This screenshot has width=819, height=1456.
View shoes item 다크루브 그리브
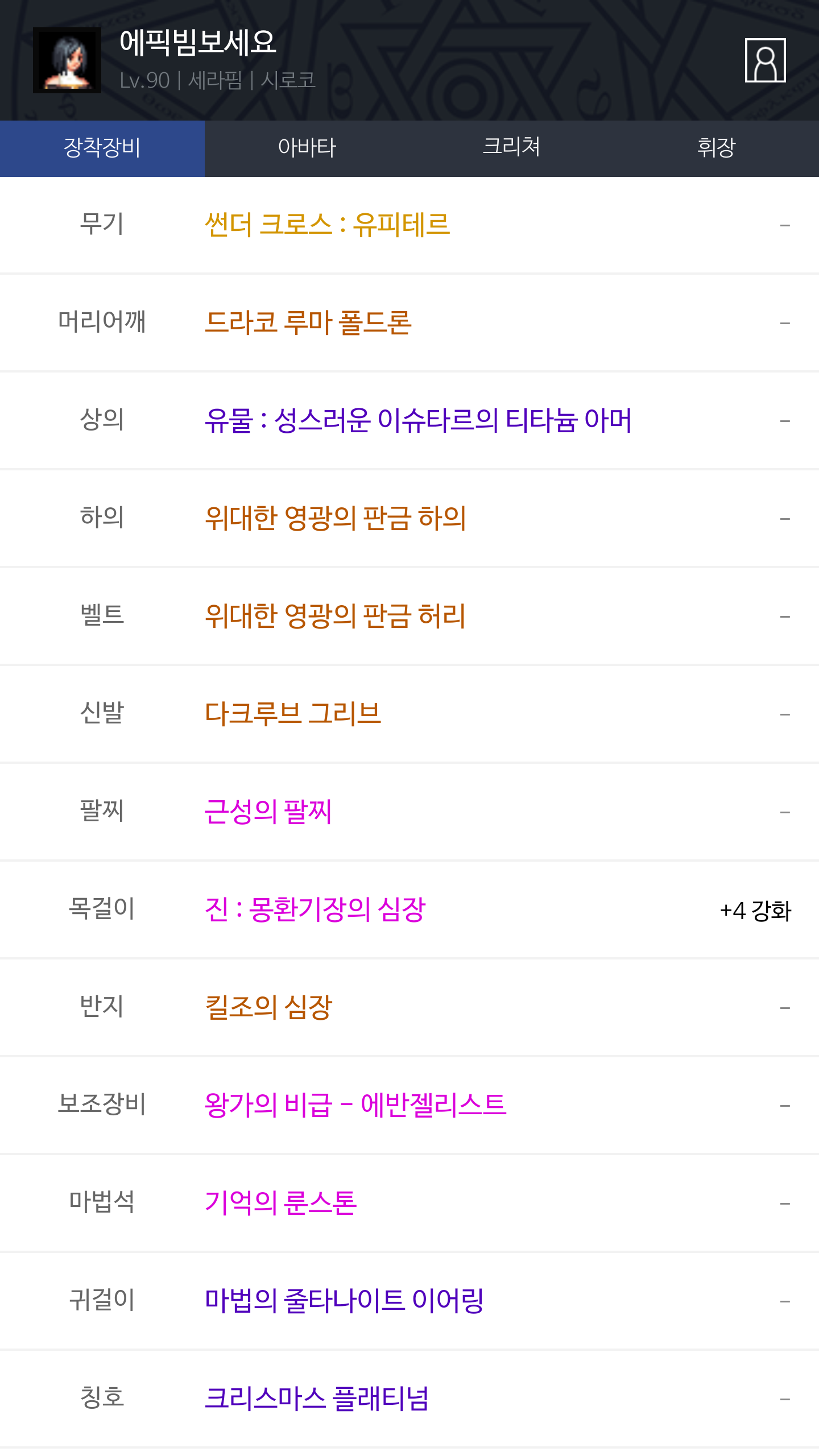[x=293, y=714]
